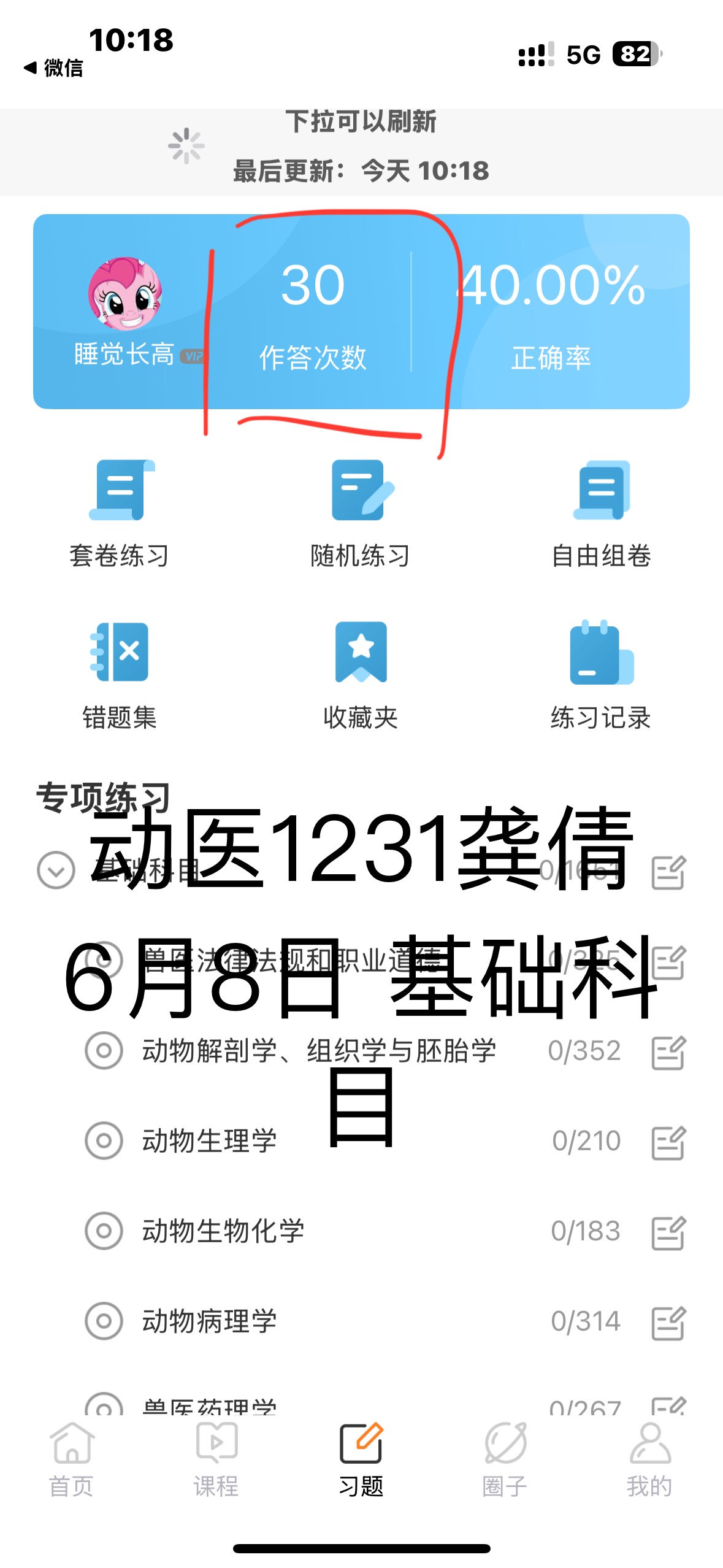
Task: Tap the edit icon beside 动物病理学
Action: point(667,1323)
